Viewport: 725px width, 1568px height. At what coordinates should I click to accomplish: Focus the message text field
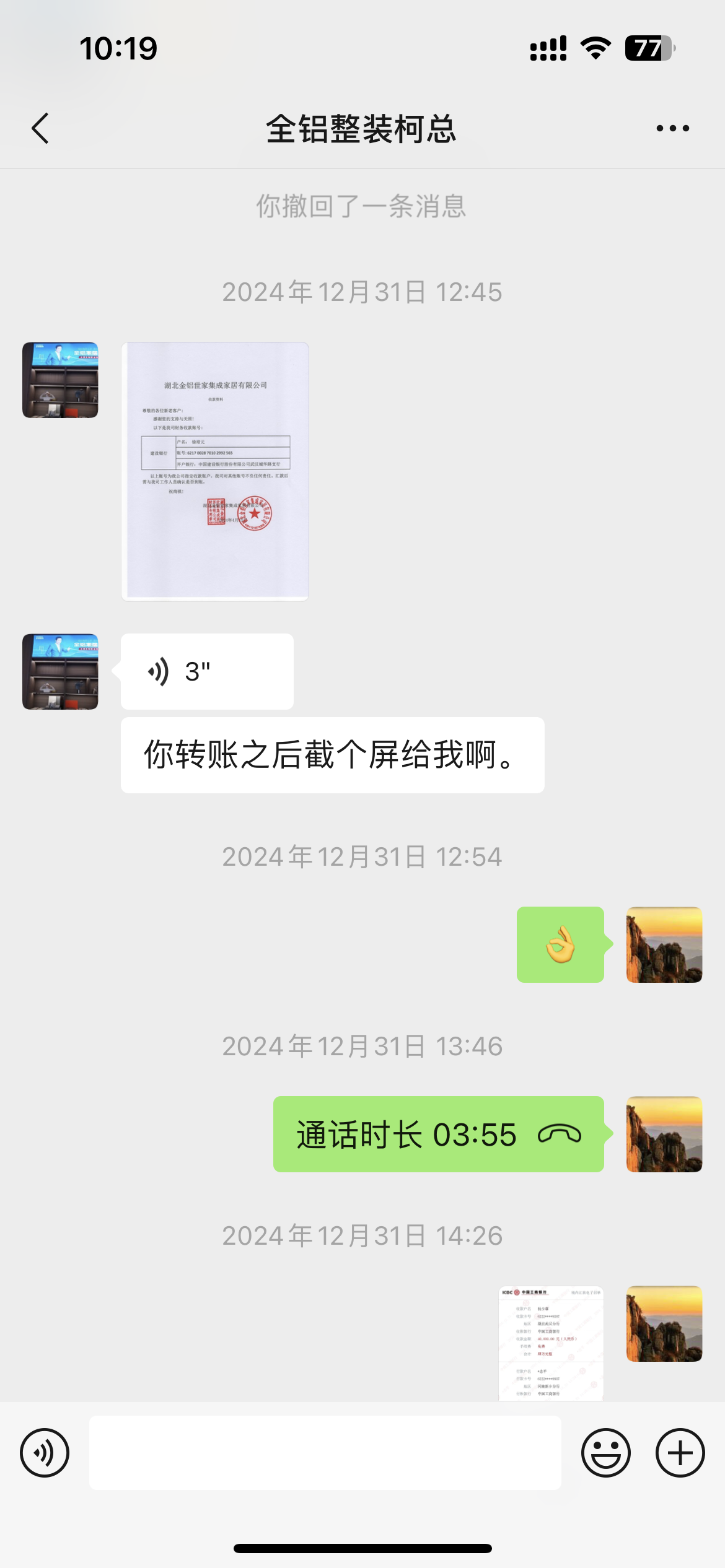pyautogui.click(x=325, y=1453)
